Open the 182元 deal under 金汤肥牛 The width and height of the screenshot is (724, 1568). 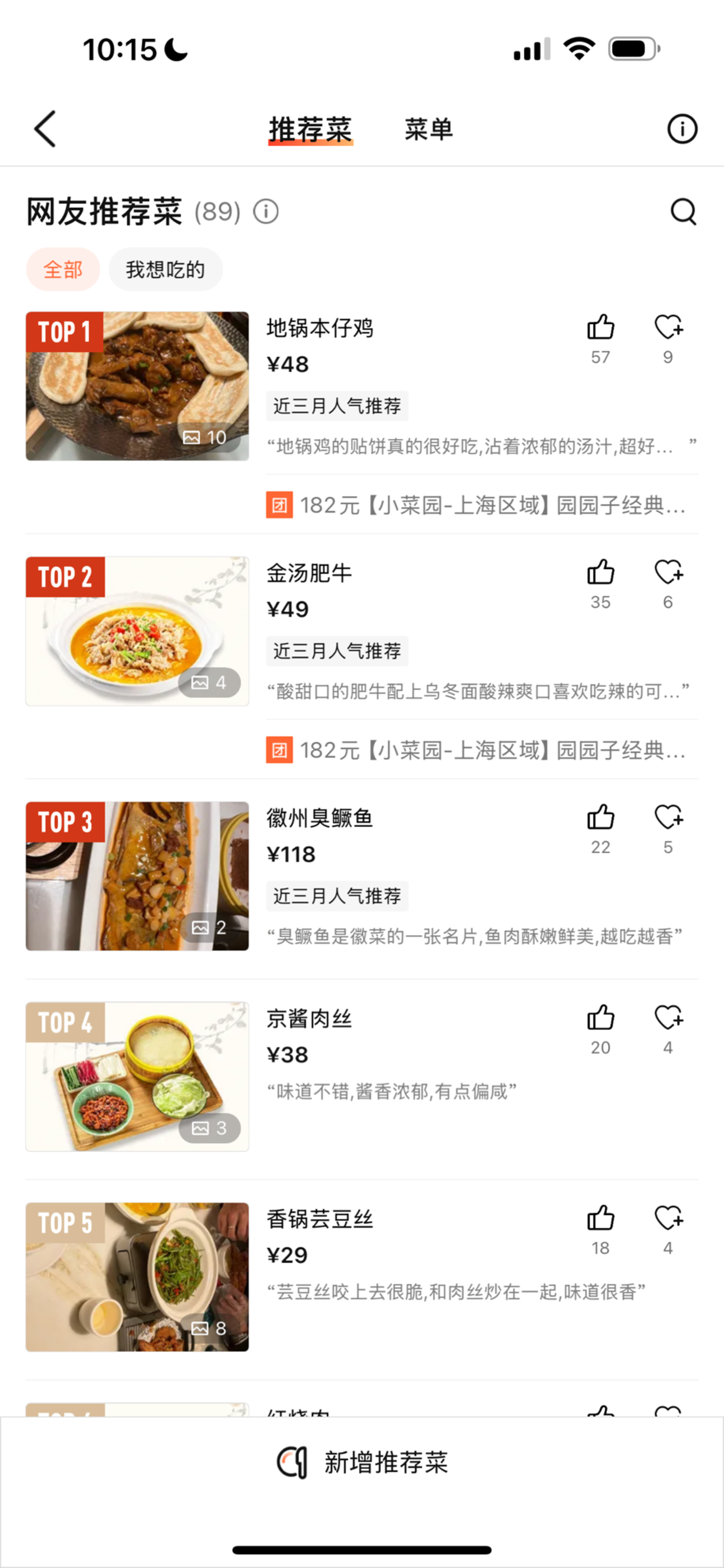click(x=481, y=750)
